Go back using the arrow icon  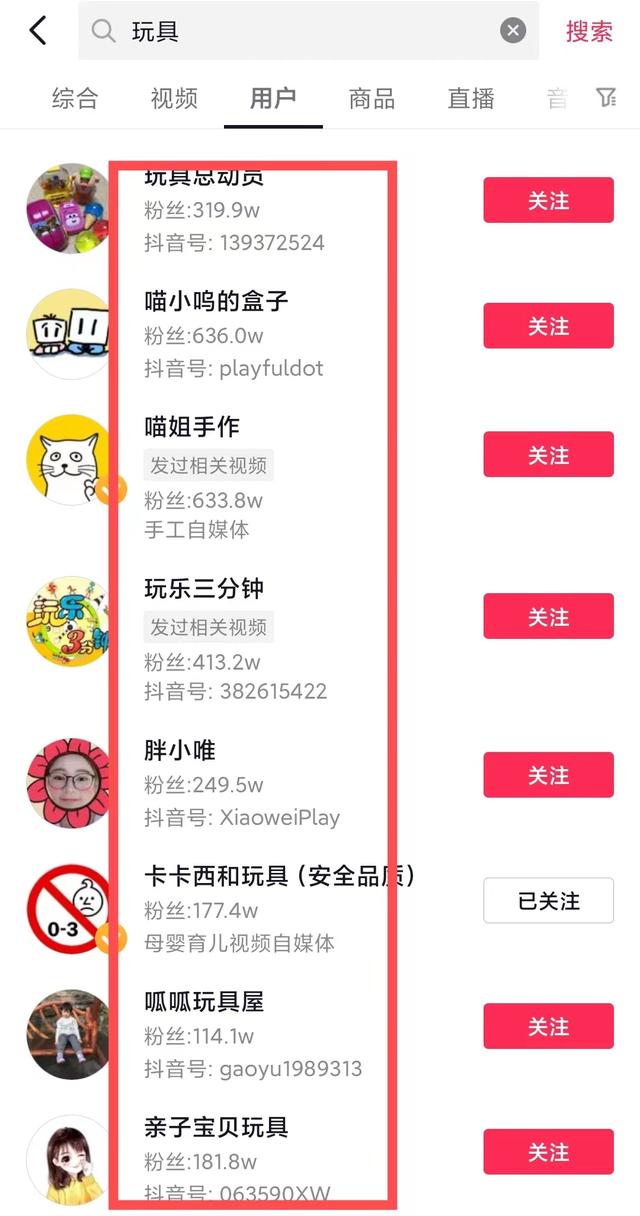(38, 31)
